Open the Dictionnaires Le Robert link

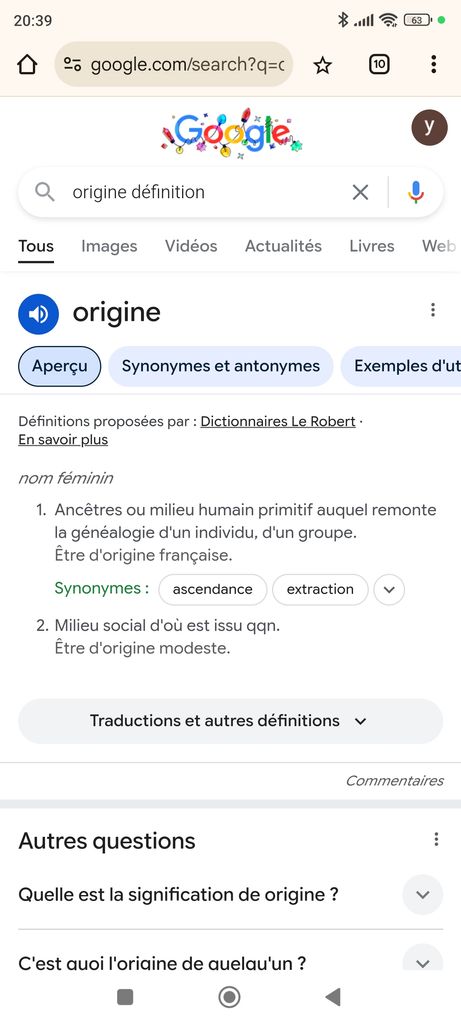pos(278,422)
